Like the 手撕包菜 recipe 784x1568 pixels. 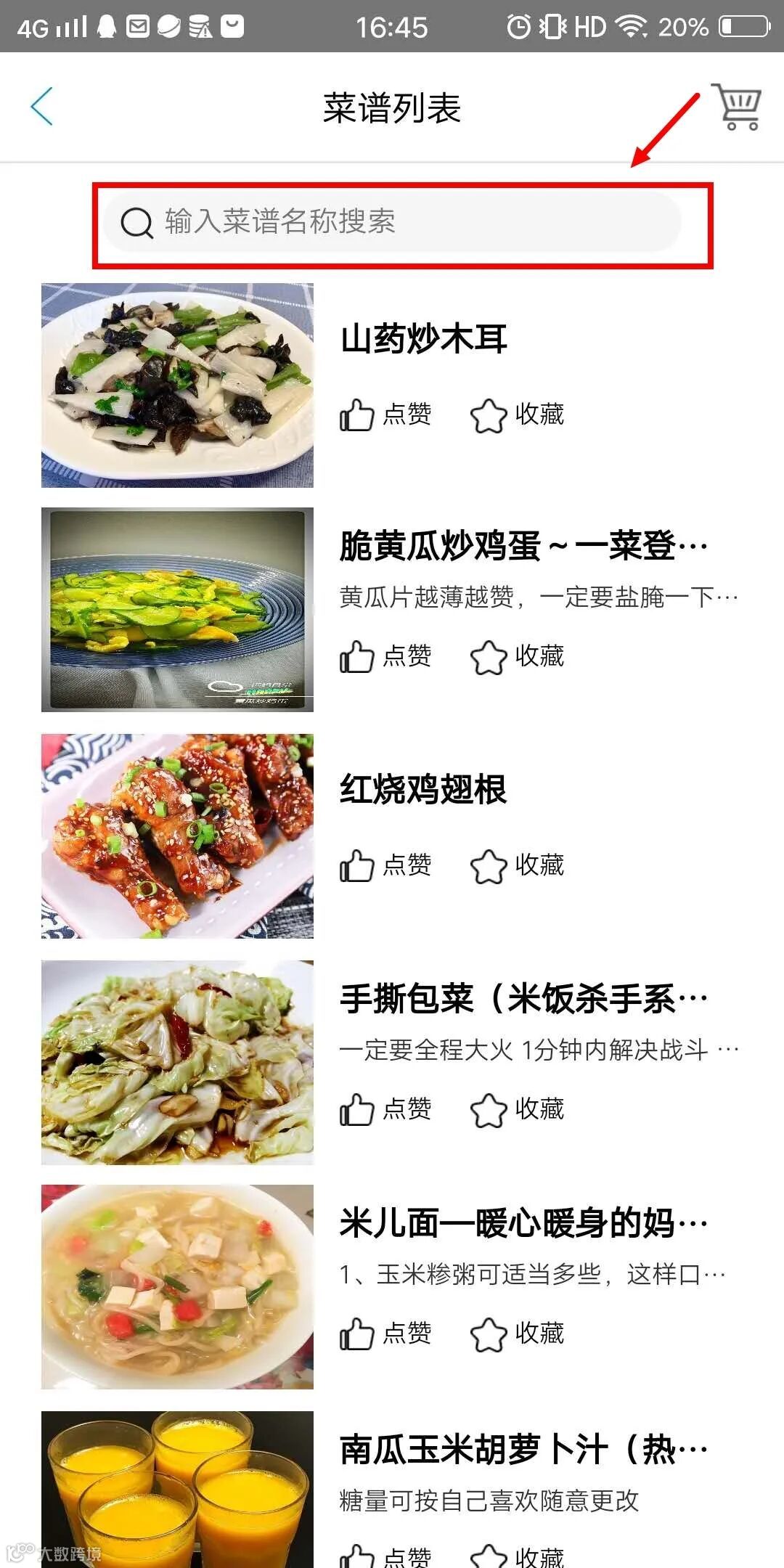[x=385, y=1110]
